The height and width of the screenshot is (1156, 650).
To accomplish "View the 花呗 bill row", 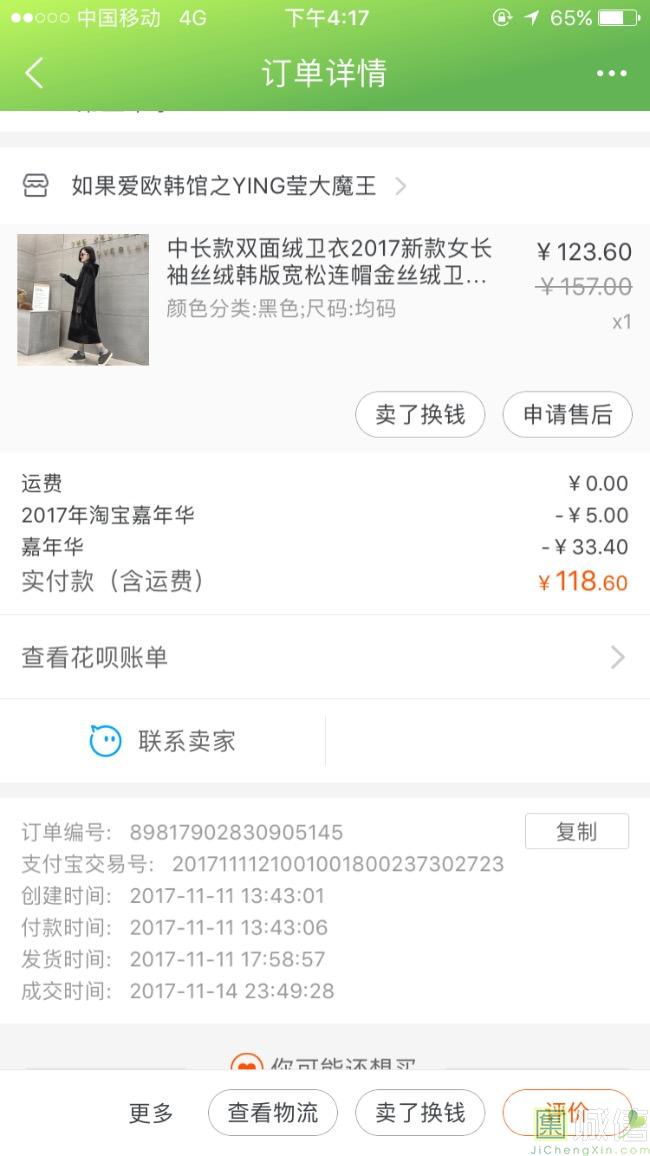I will 324,657.
